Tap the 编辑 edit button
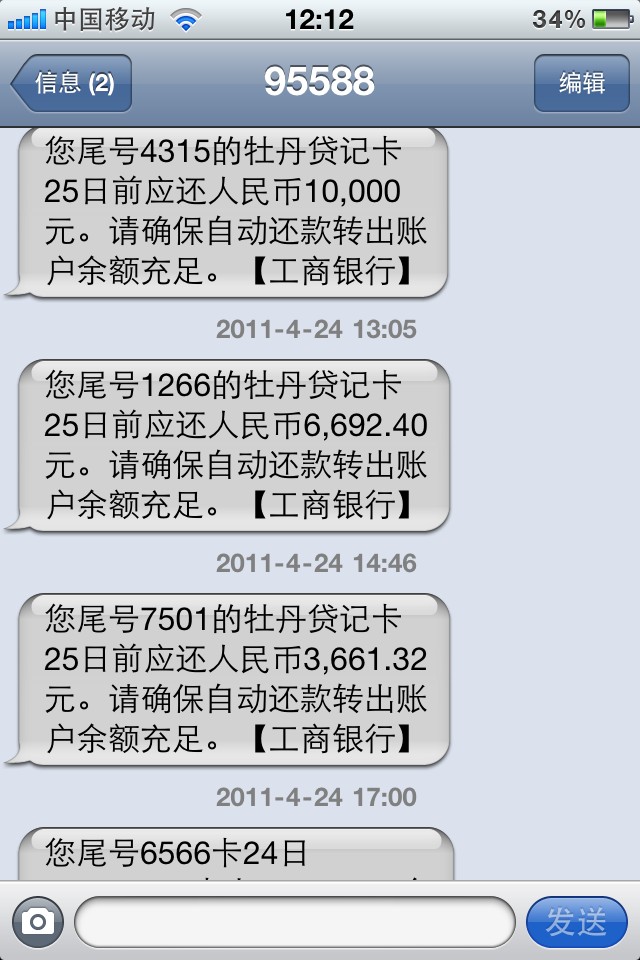Screen dimensions: 640x960 581,83
